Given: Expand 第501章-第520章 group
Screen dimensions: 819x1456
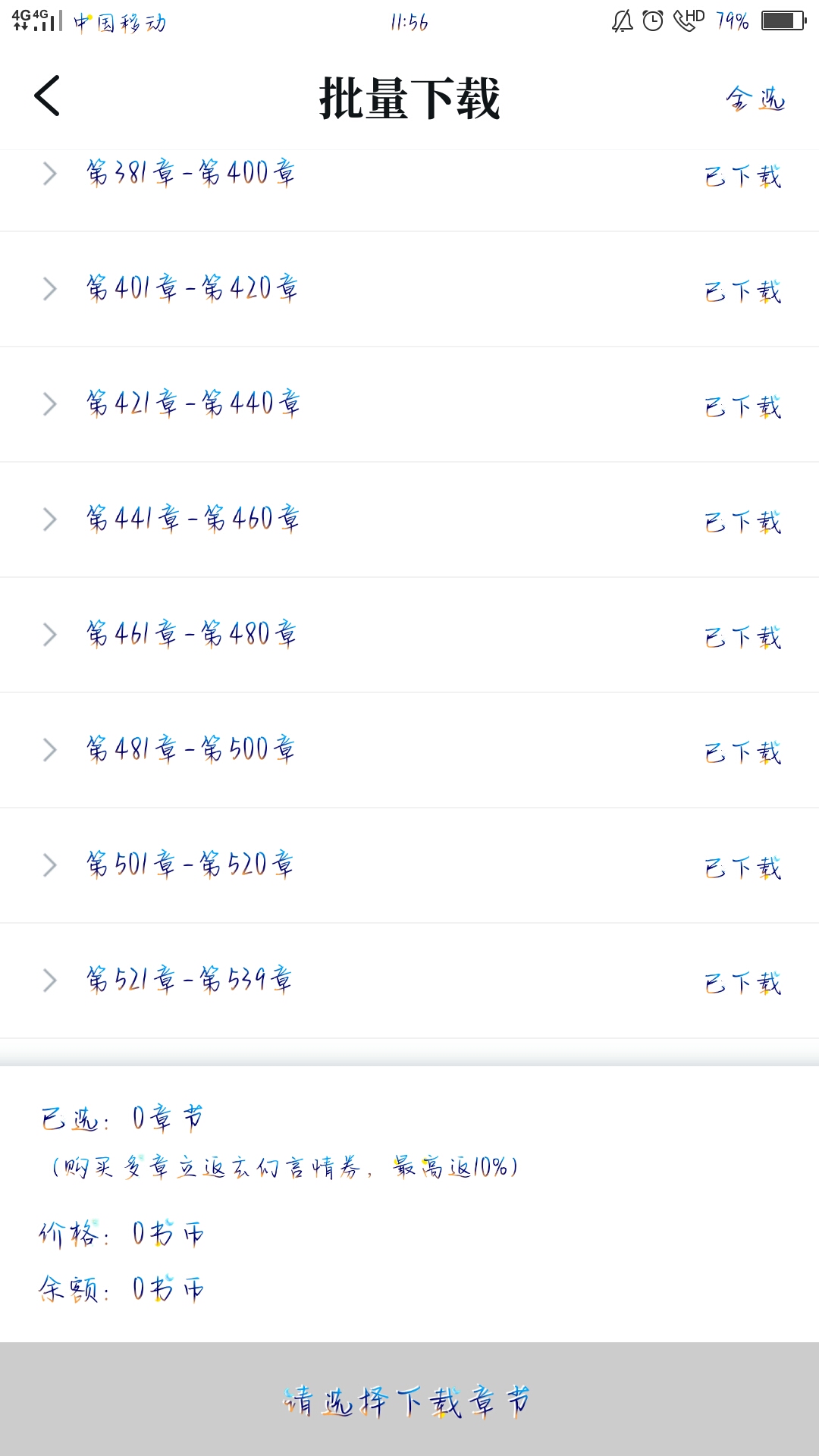Looking at the screenshot, I should (50, 865).
